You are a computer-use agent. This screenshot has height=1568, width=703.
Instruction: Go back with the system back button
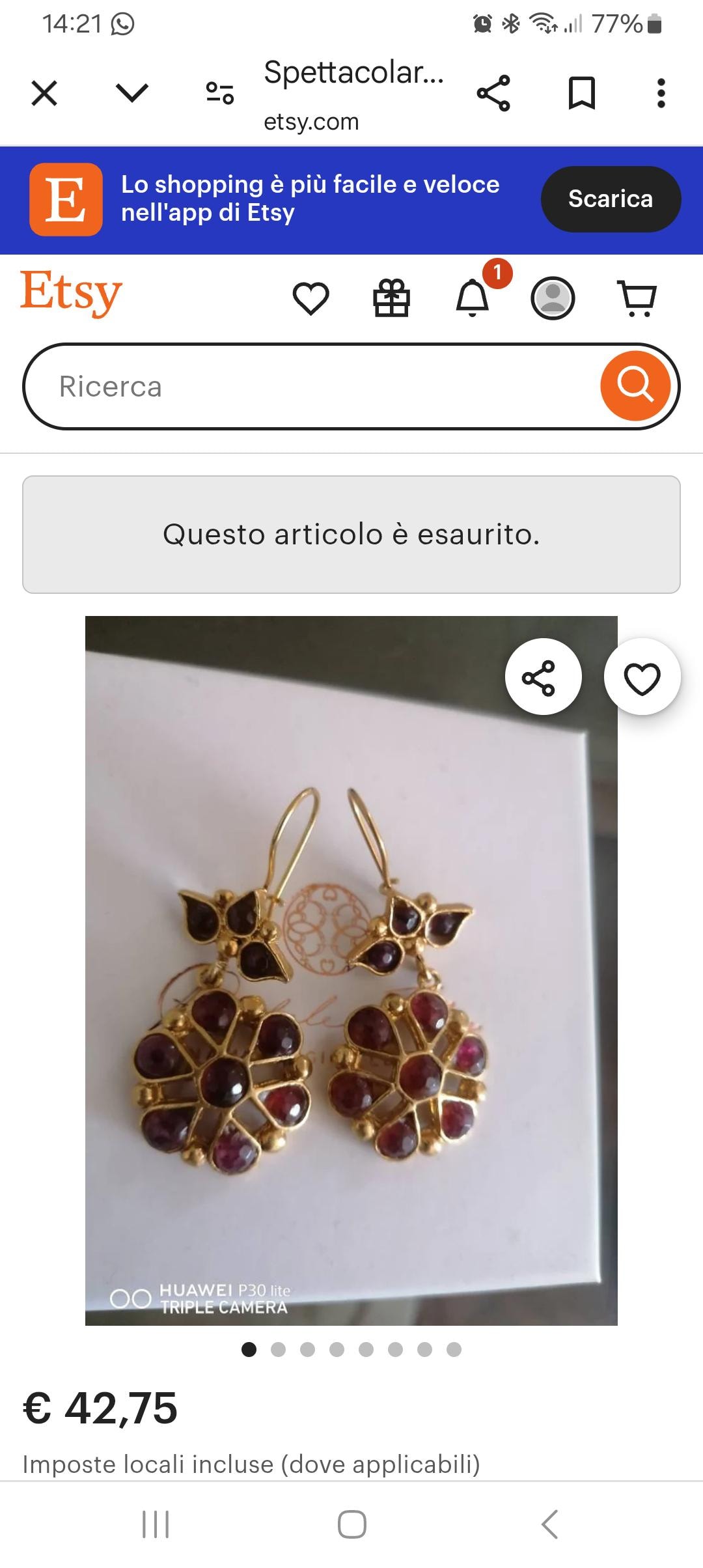tap(549, 1524)
